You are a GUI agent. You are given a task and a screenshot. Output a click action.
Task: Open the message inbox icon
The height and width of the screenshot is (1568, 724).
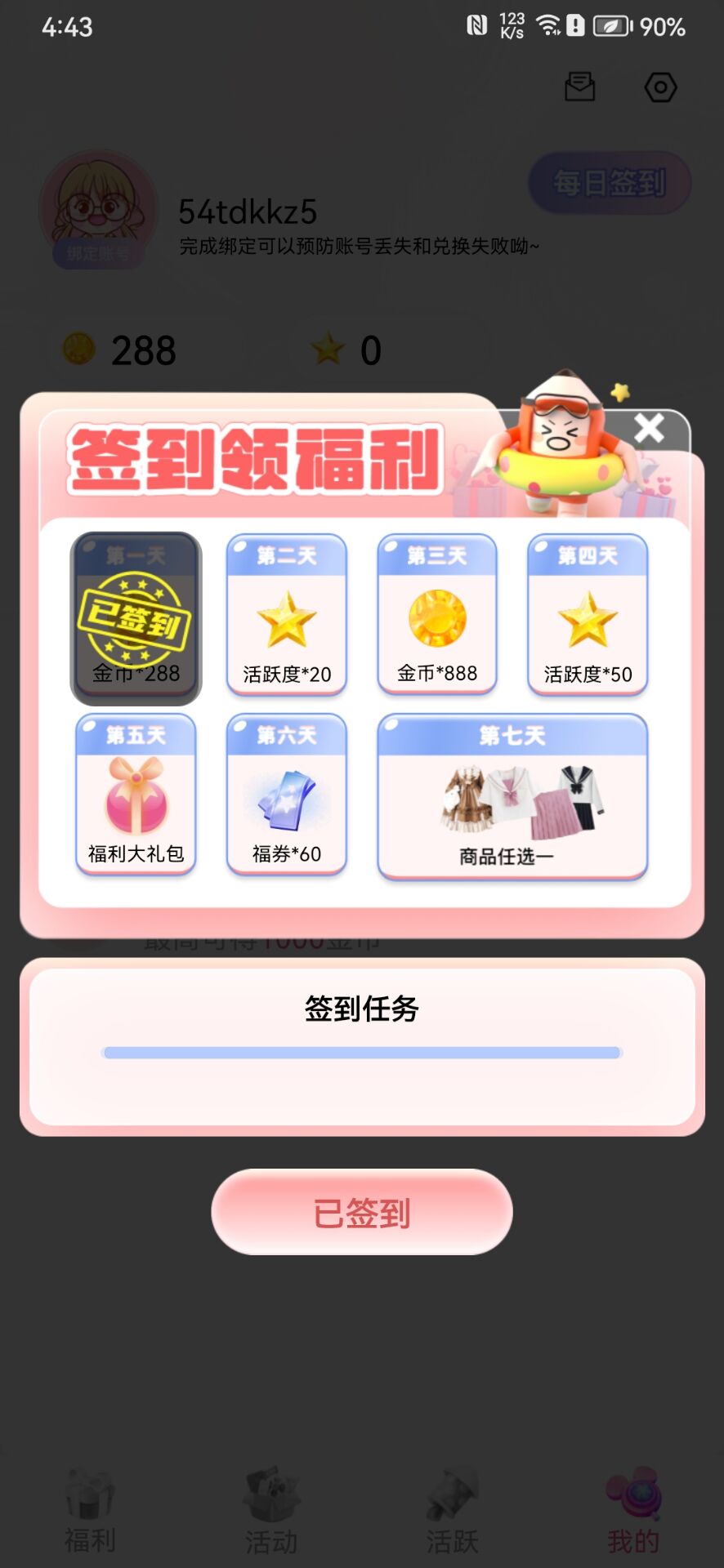pos(581,88)
